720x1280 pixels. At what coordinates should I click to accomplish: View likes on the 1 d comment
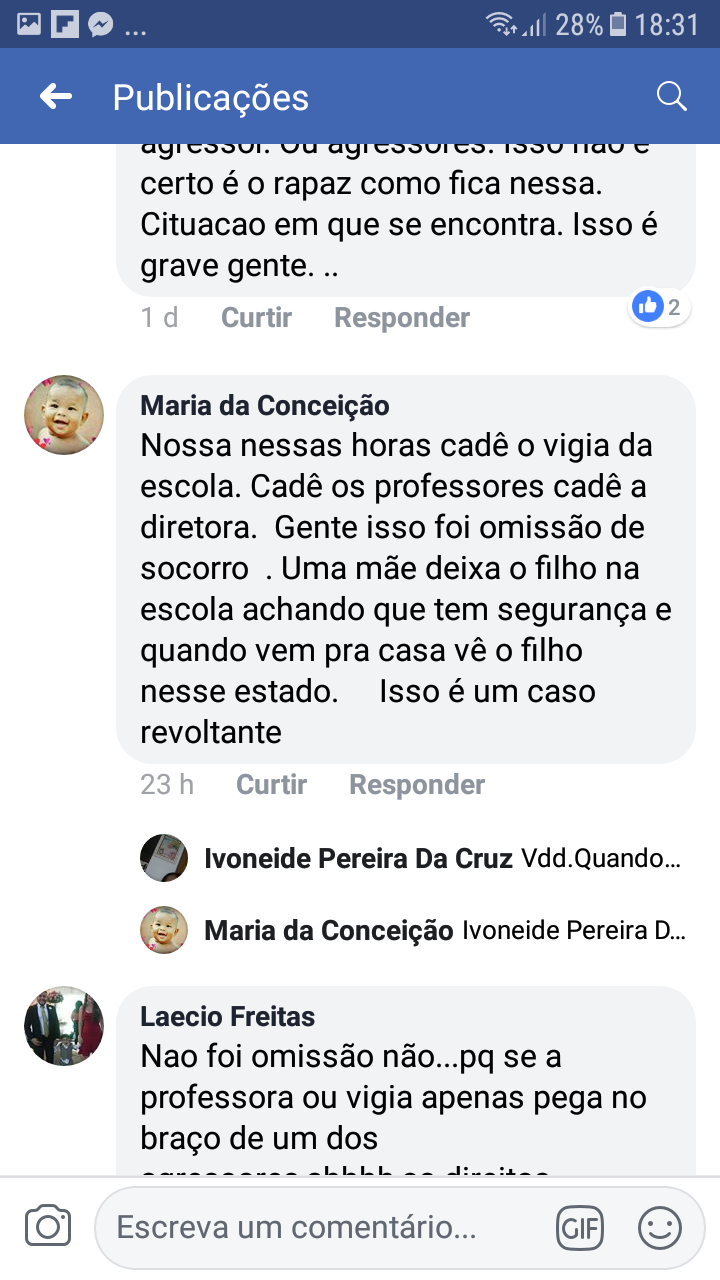(660, 307)
